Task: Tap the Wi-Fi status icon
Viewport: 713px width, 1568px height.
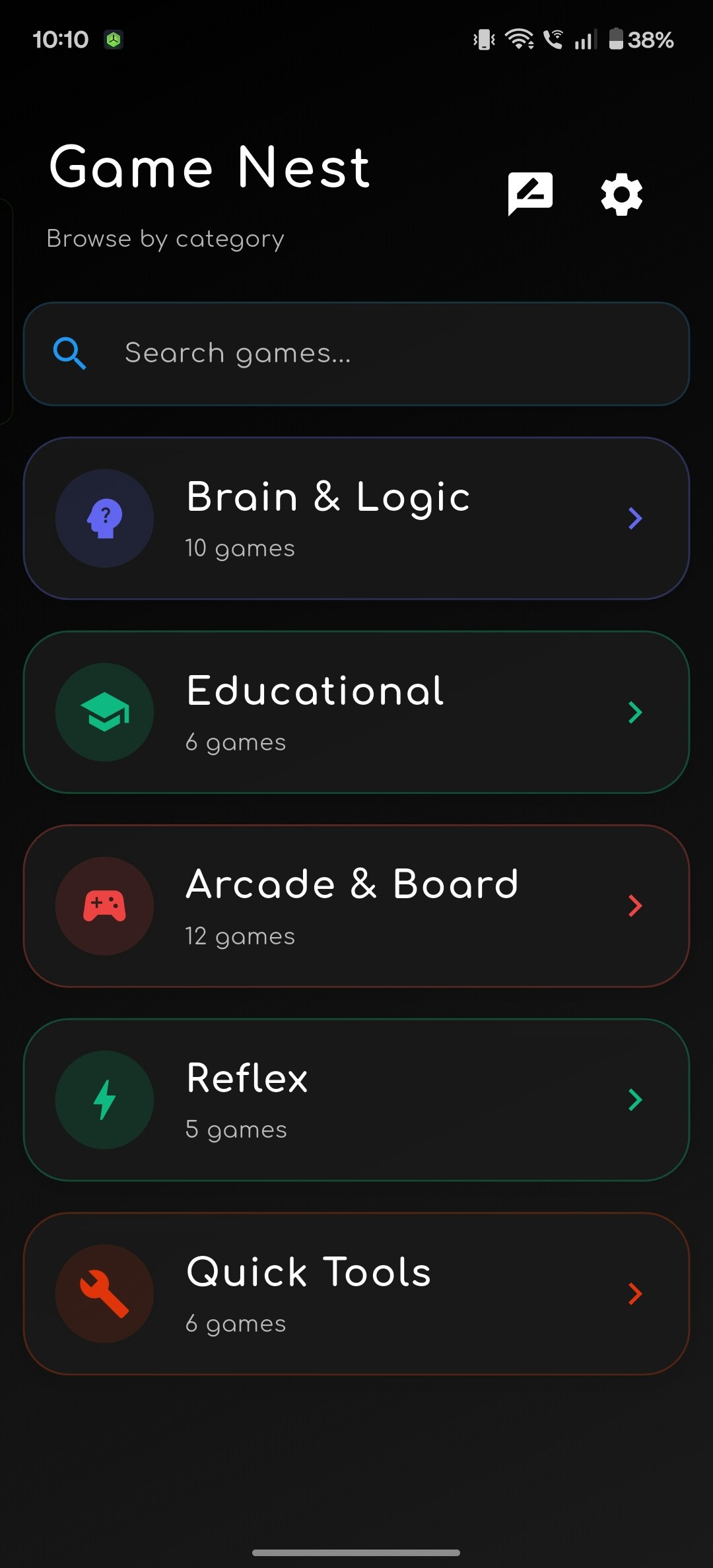Action: click(520, 40)
